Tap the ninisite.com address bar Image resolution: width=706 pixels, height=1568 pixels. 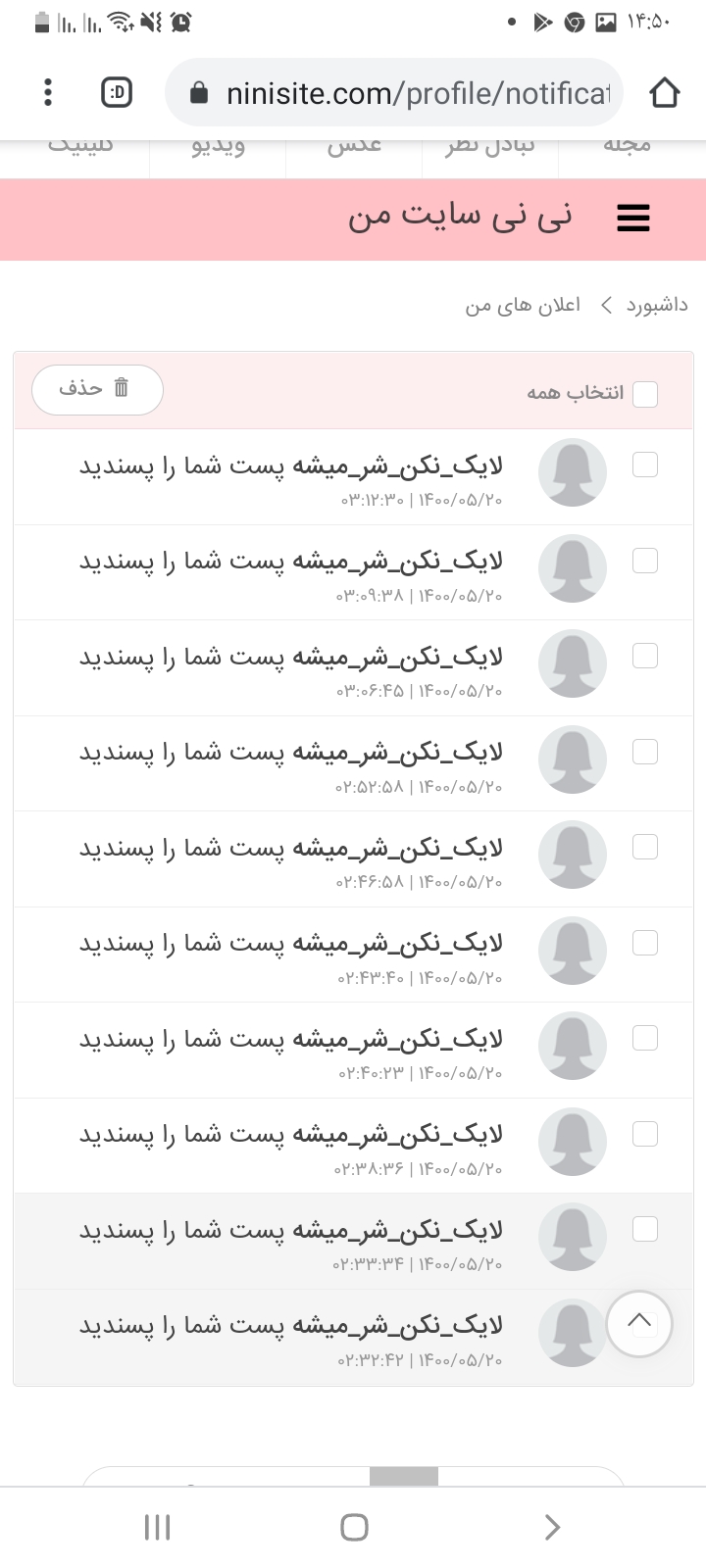pos(394,93)
